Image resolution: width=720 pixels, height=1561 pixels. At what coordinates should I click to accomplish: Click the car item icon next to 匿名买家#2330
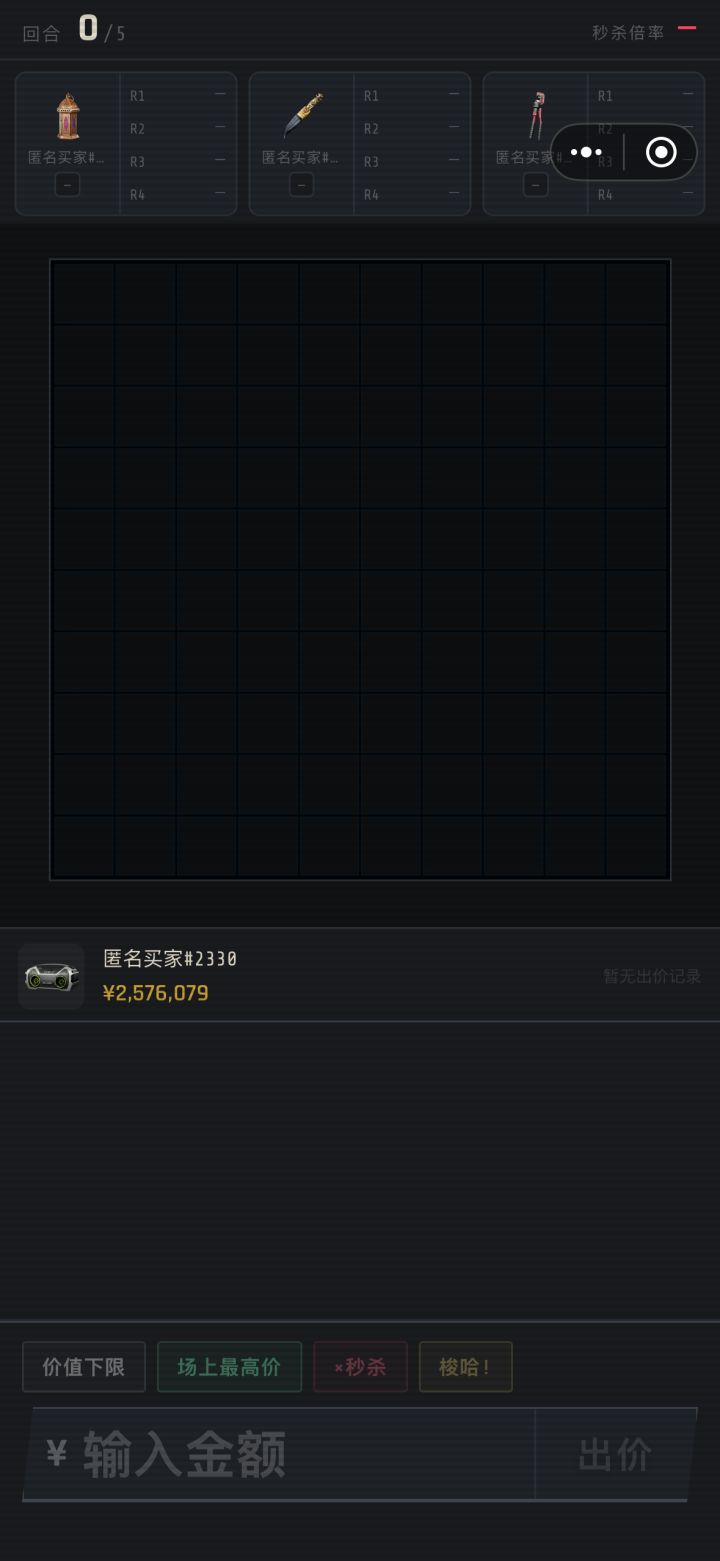tap(51, 975)
